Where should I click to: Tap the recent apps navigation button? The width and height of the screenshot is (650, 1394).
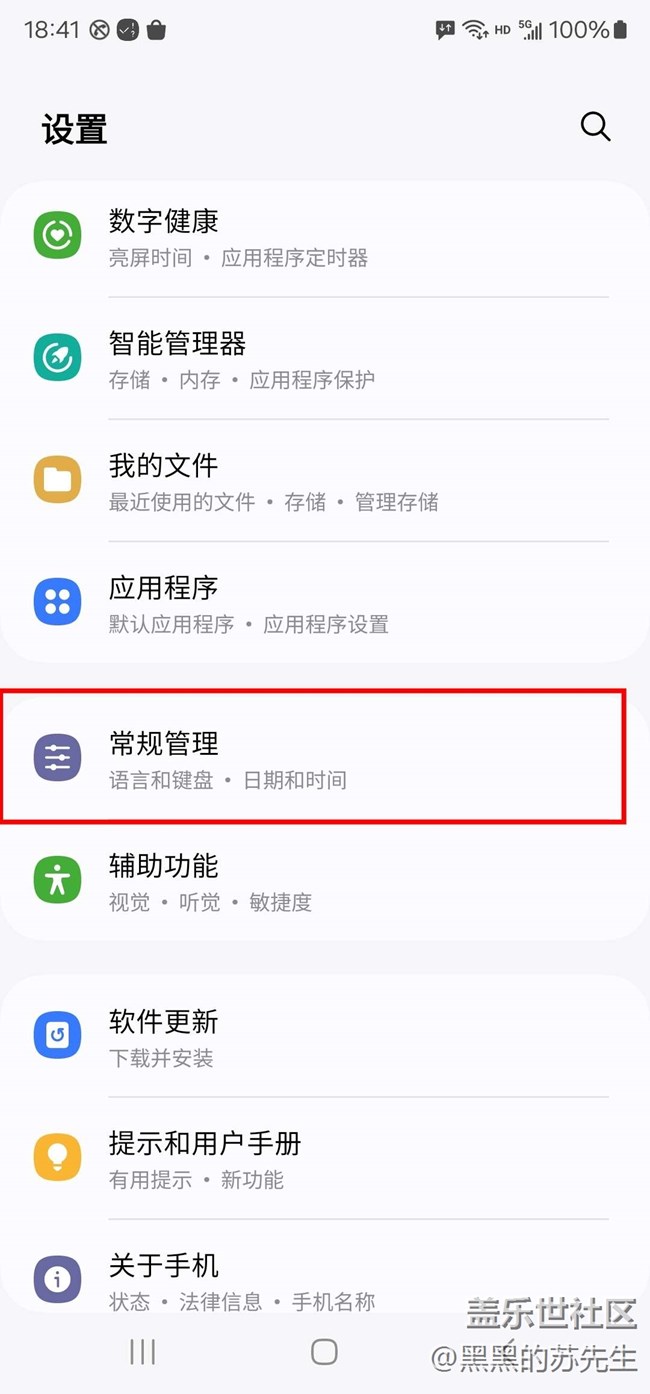(142, 1352)
